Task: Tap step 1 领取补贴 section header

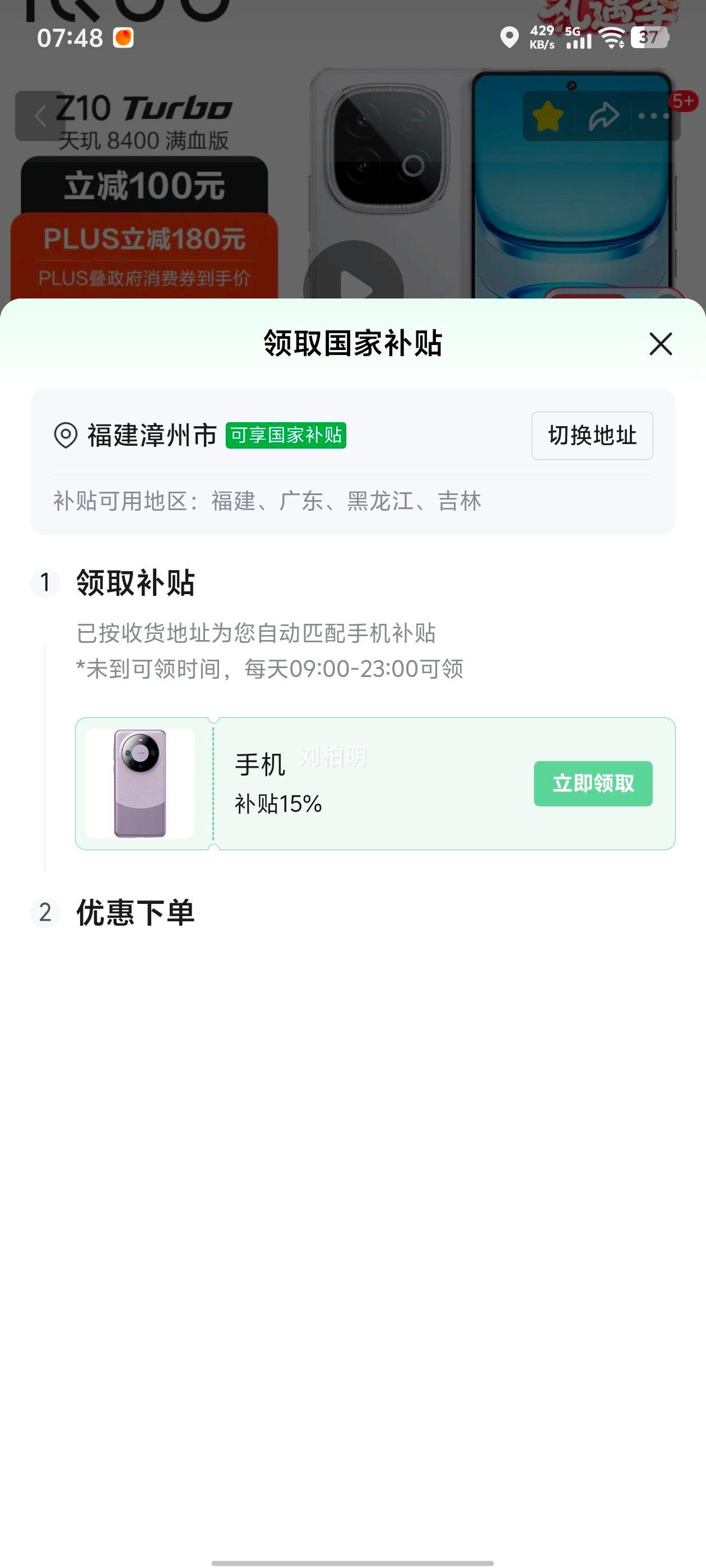Action: click(135, 582)
